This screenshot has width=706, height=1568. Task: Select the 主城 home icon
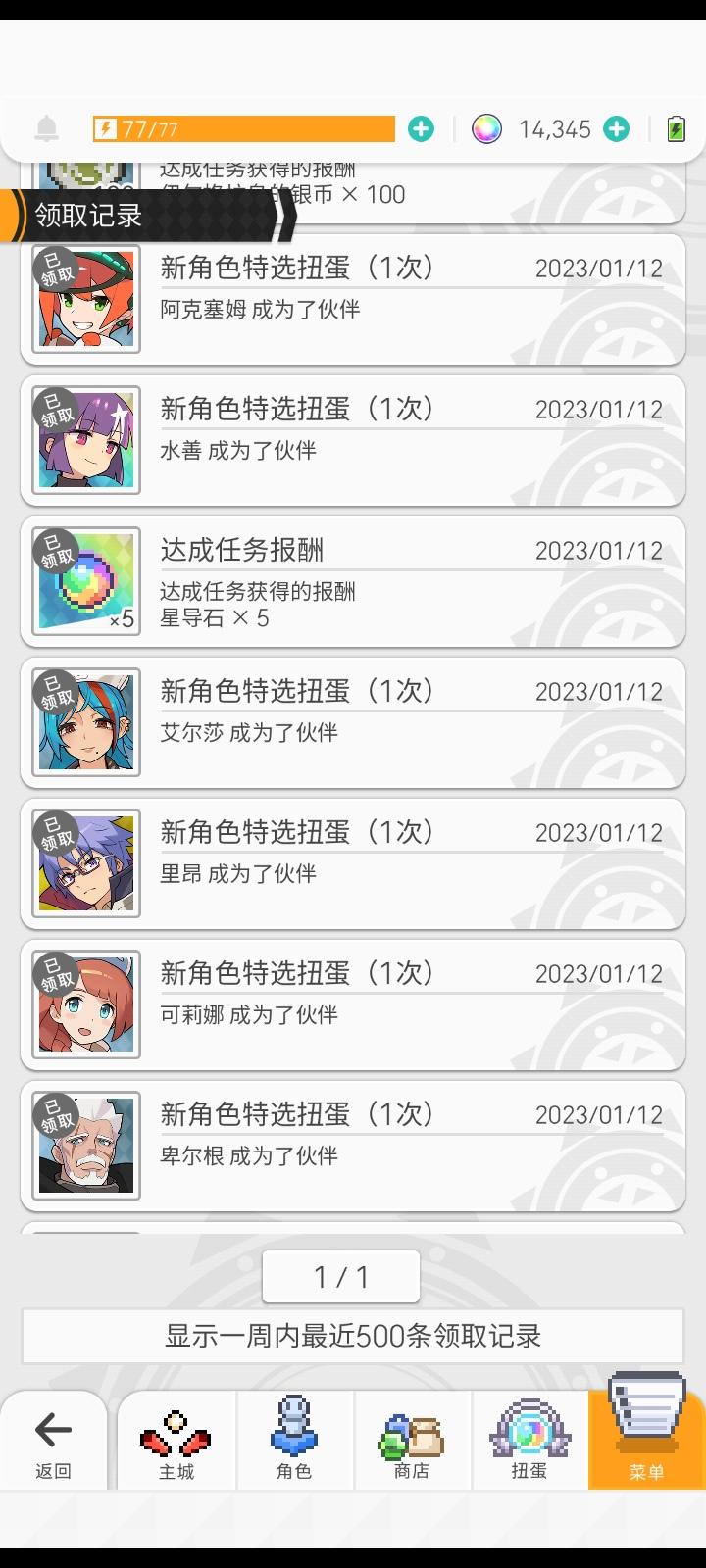[176, 1431]
